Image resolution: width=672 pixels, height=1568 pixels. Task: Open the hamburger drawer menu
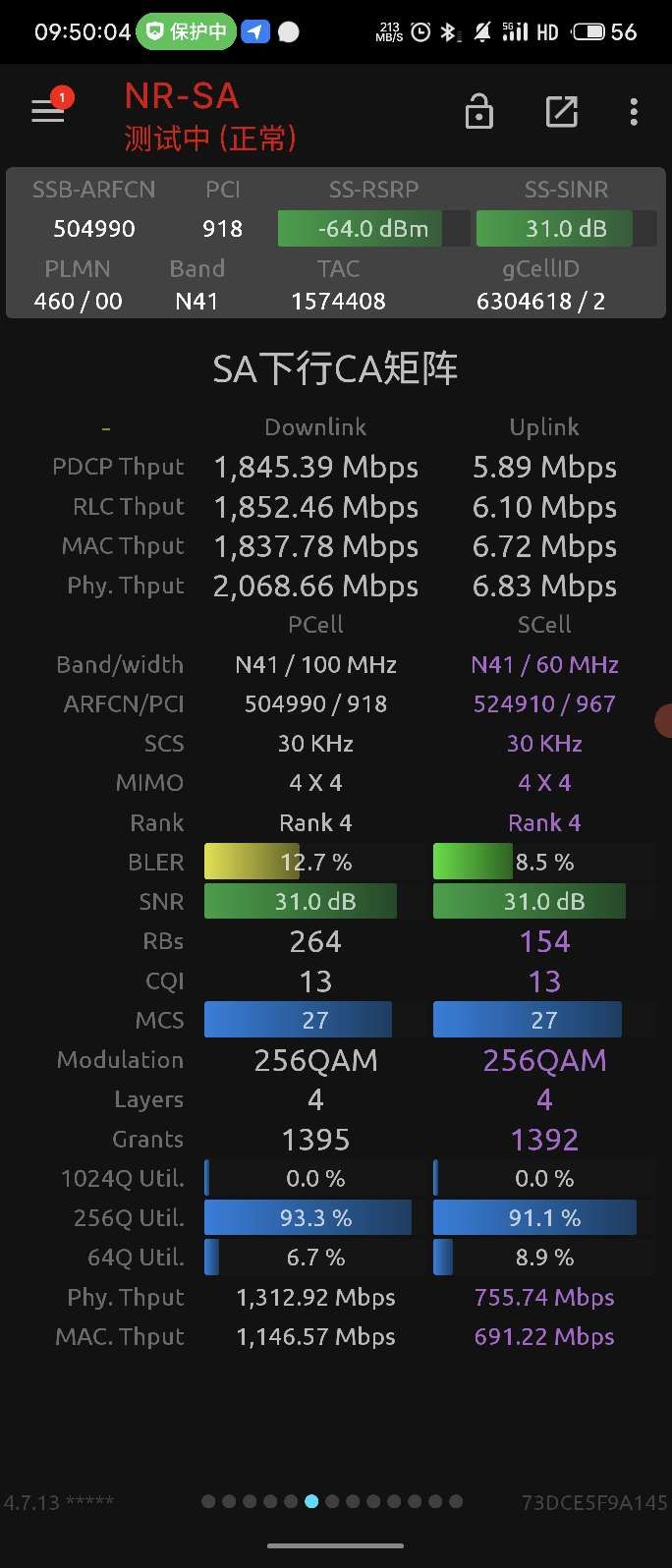47,112
